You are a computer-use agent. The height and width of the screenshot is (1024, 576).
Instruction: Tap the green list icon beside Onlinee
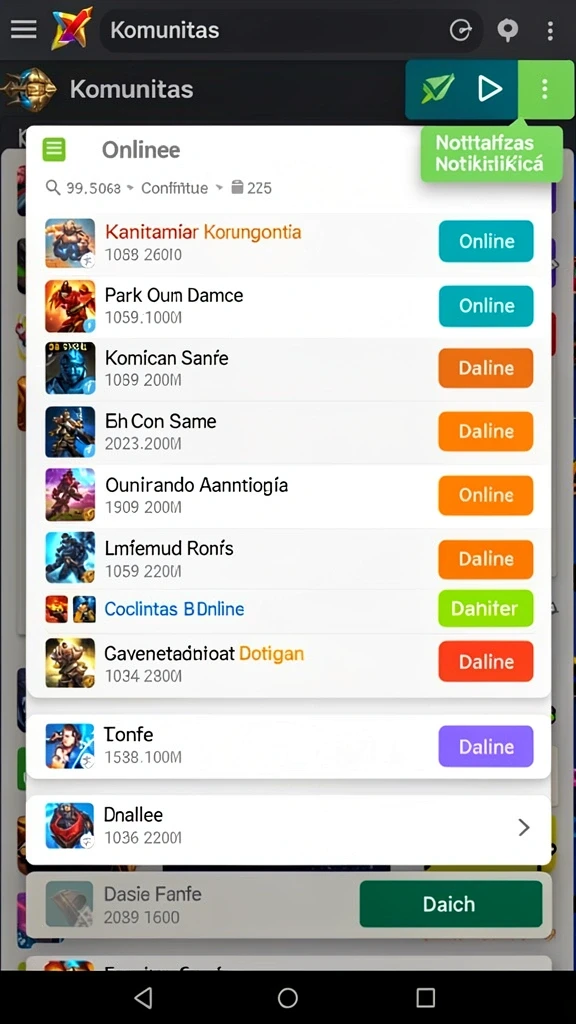[x=54, y=150]
